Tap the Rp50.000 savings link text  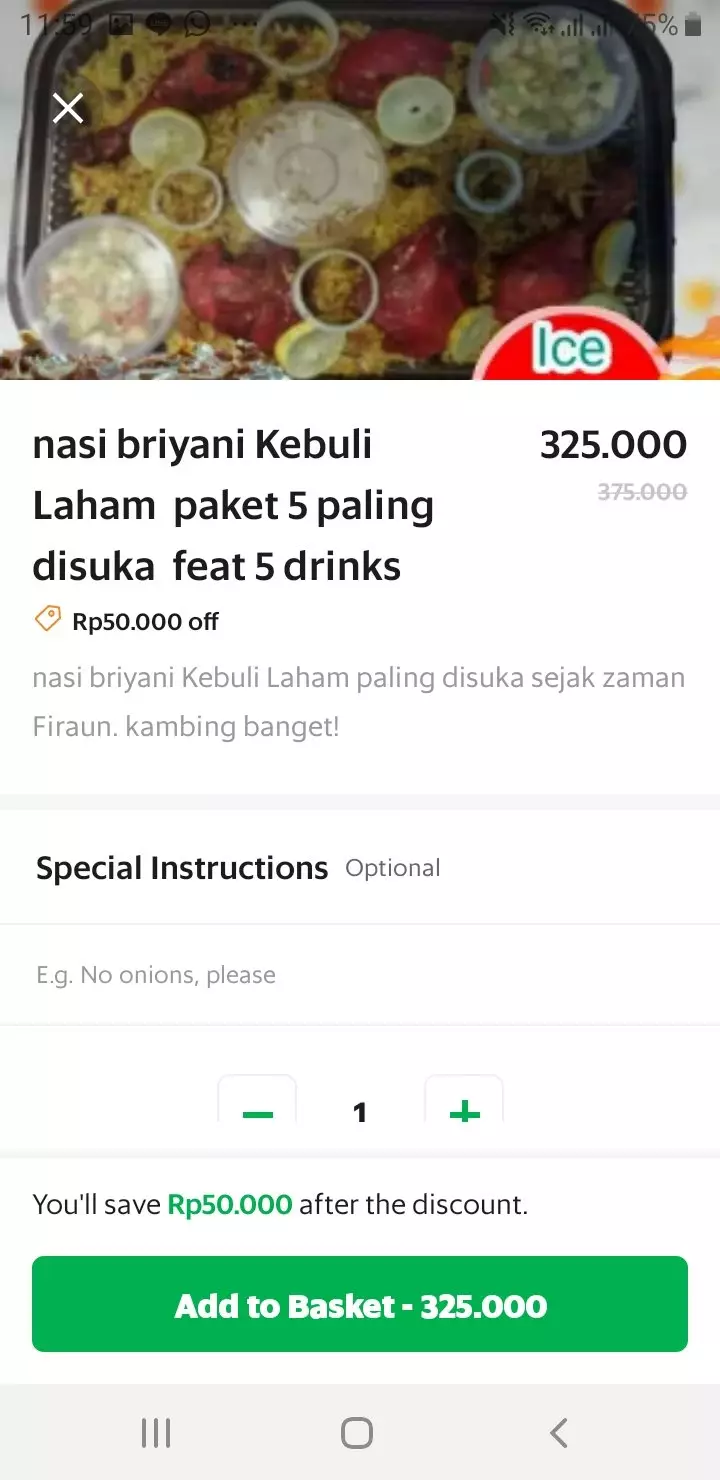coord(228,1204)
